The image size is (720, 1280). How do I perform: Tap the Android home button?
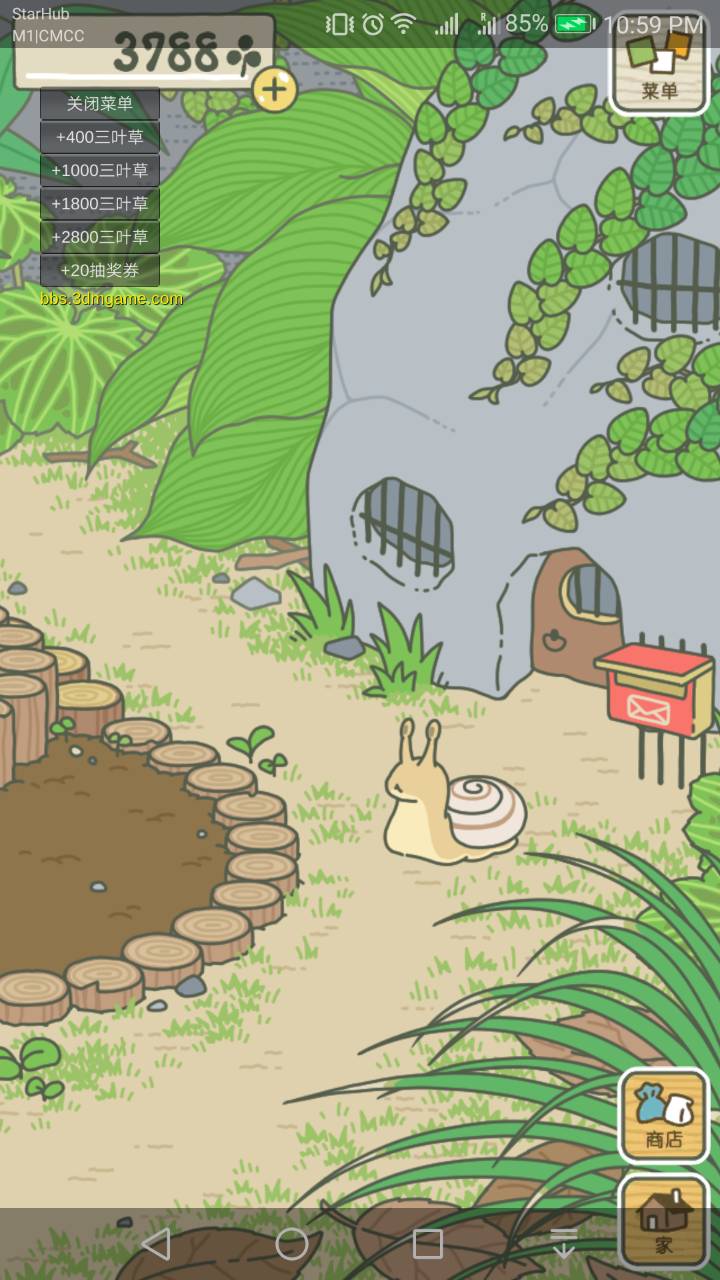[x=292, y=1244]
